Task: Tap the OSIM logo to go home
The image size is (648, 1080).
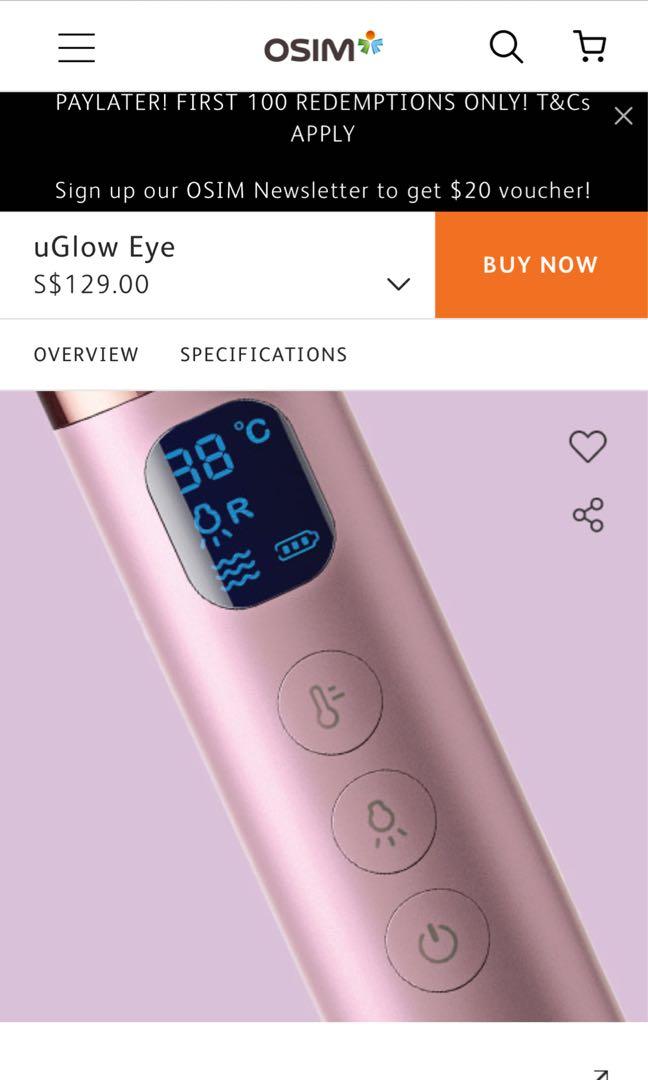Action: [x=323, y=47]
